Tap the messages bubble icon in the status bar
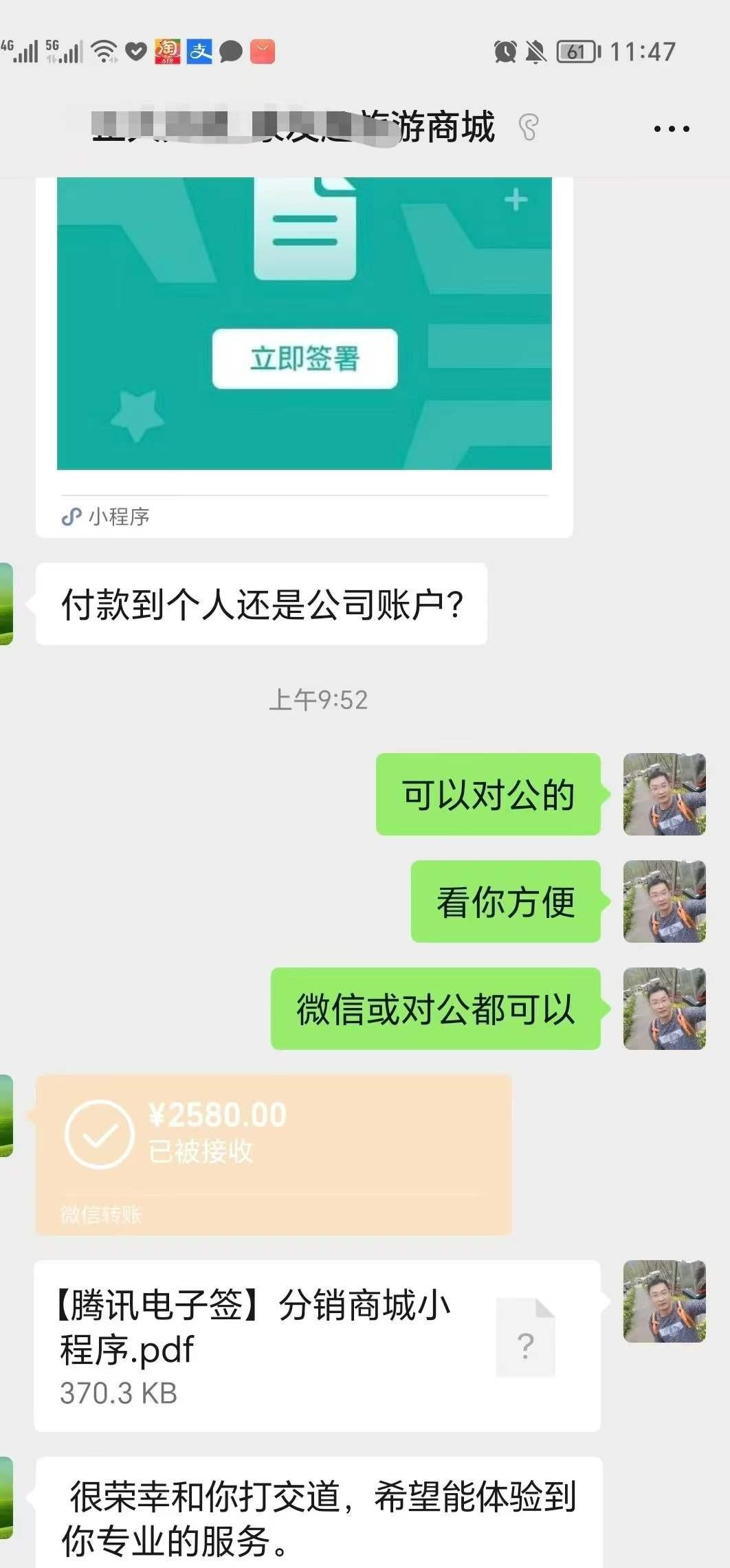 coord(230,51)
